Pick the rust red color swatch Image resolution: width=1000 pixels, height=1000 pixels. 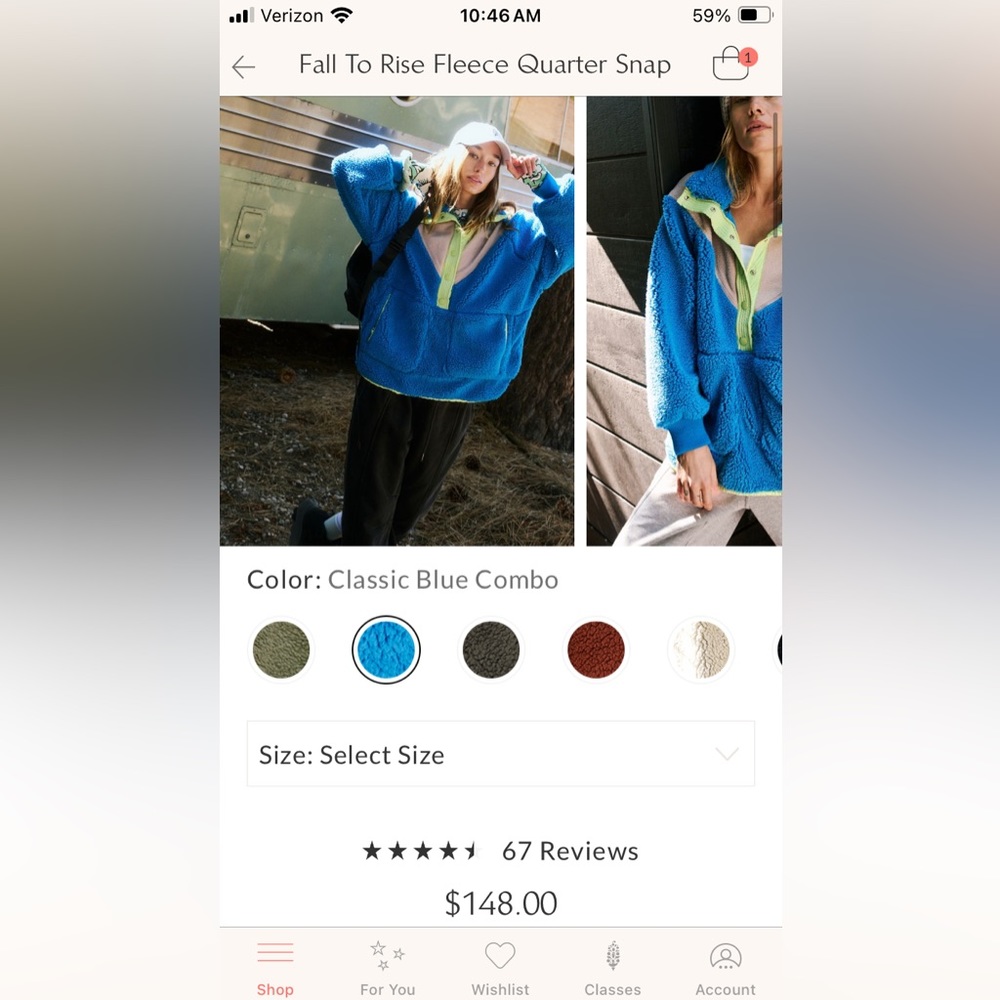pyautogui.click(x=596, y=650)
